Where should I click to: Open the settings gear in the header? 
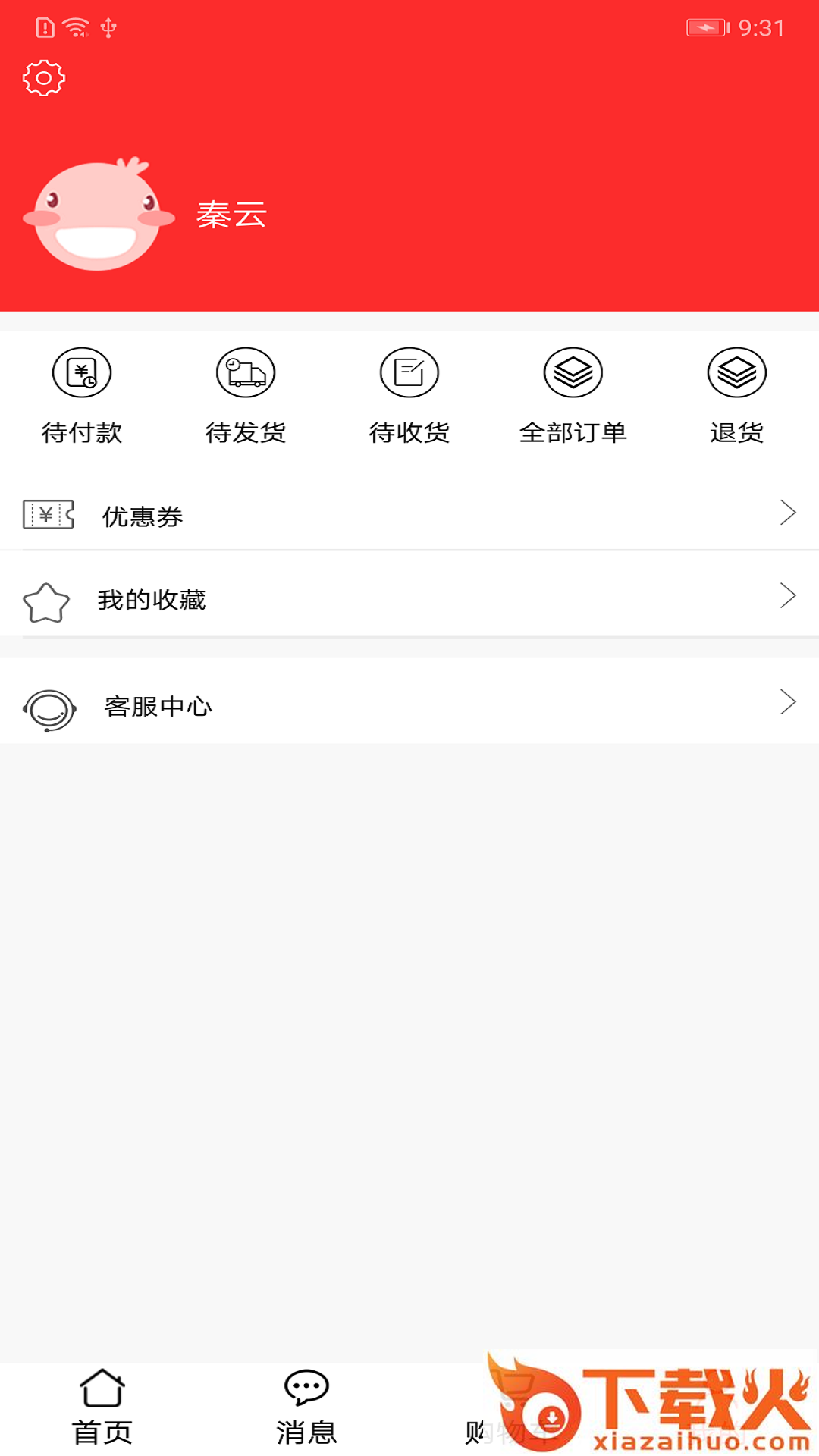click(x=43, y=78)
